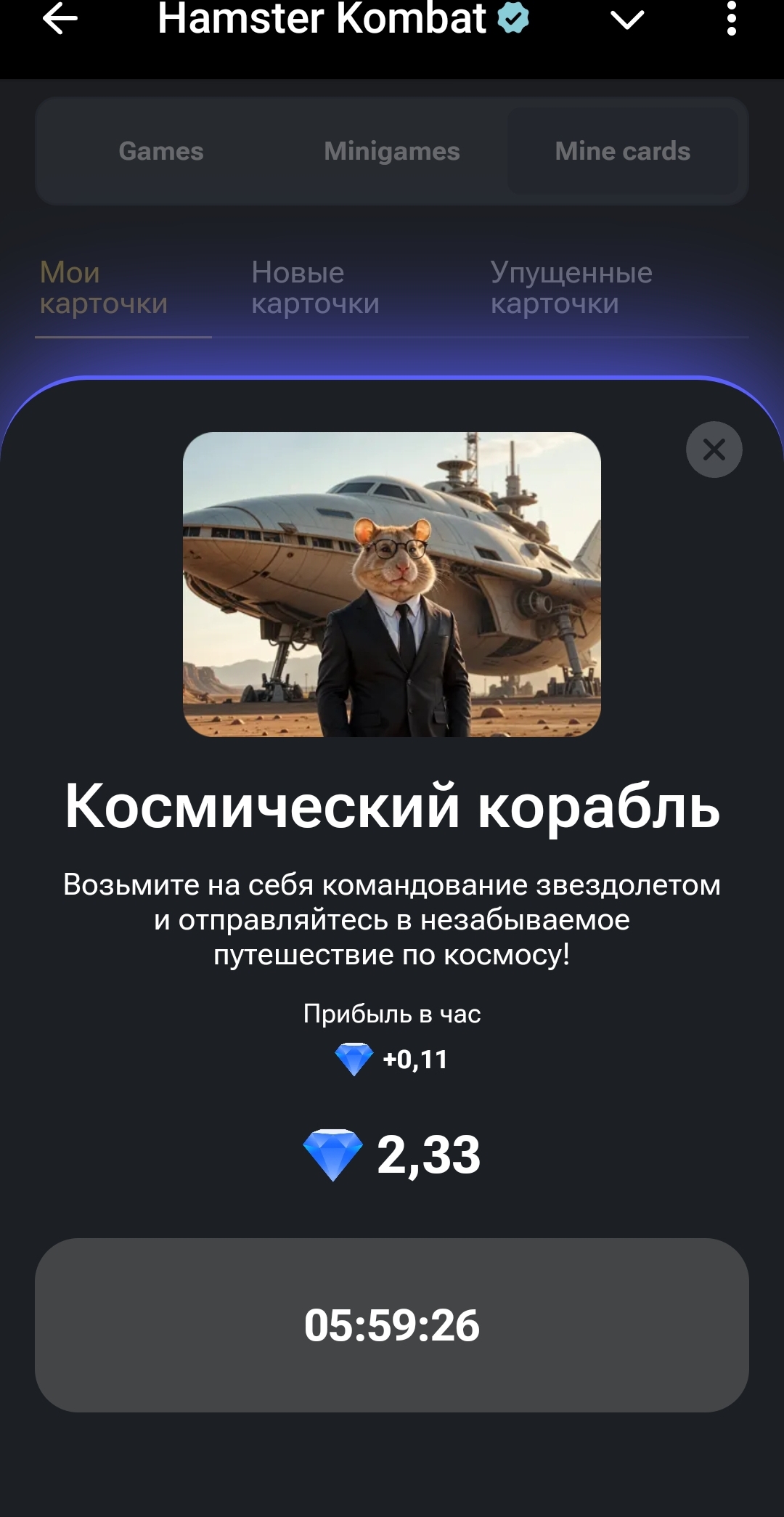Open the three-dot overflow menu
The height and width of the screenshot is (1517, 784).
coord(731,19)
